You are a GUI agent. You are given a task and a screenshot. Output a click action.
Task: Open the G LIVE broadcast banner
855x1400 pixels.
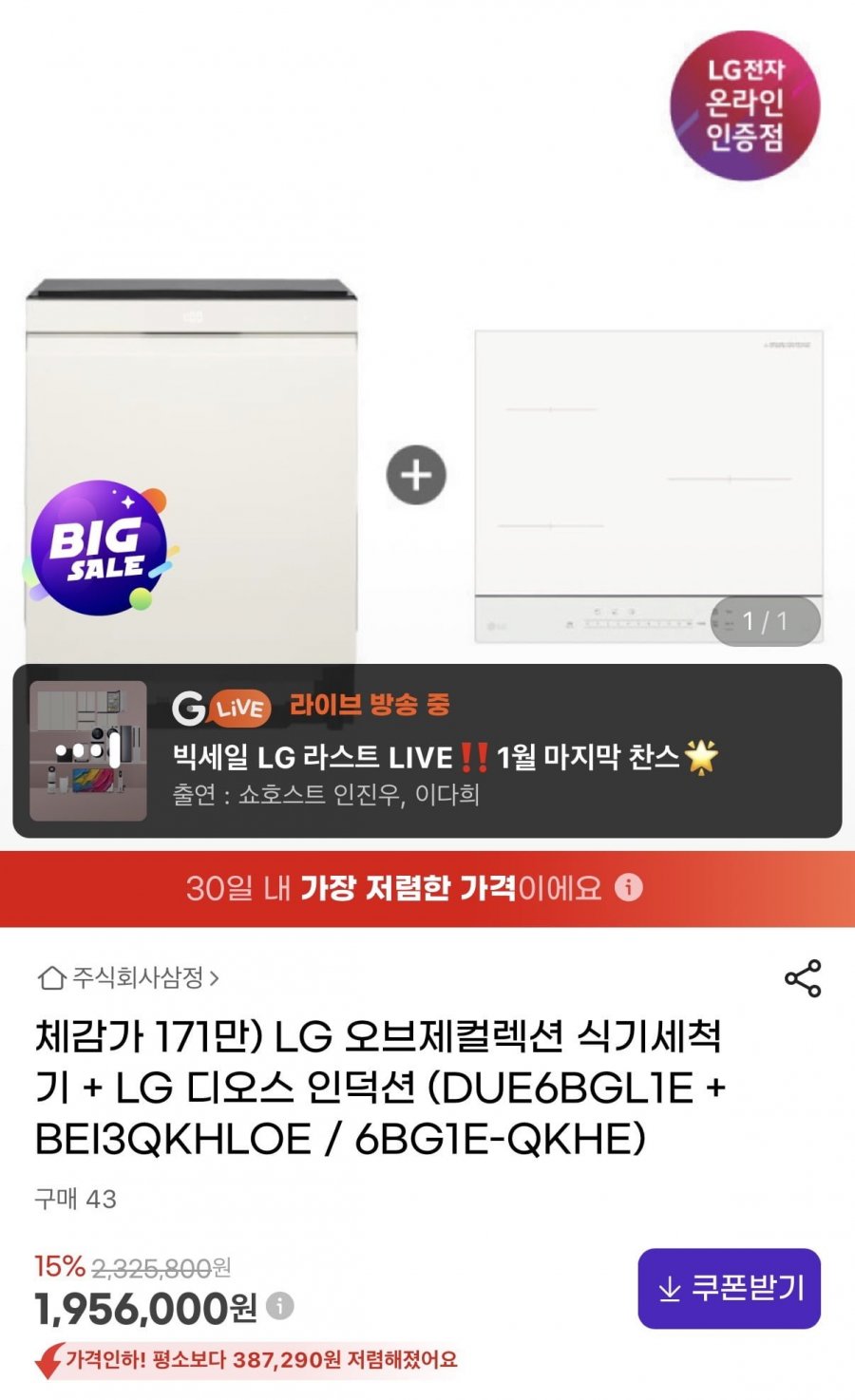(x=427, y=750)
